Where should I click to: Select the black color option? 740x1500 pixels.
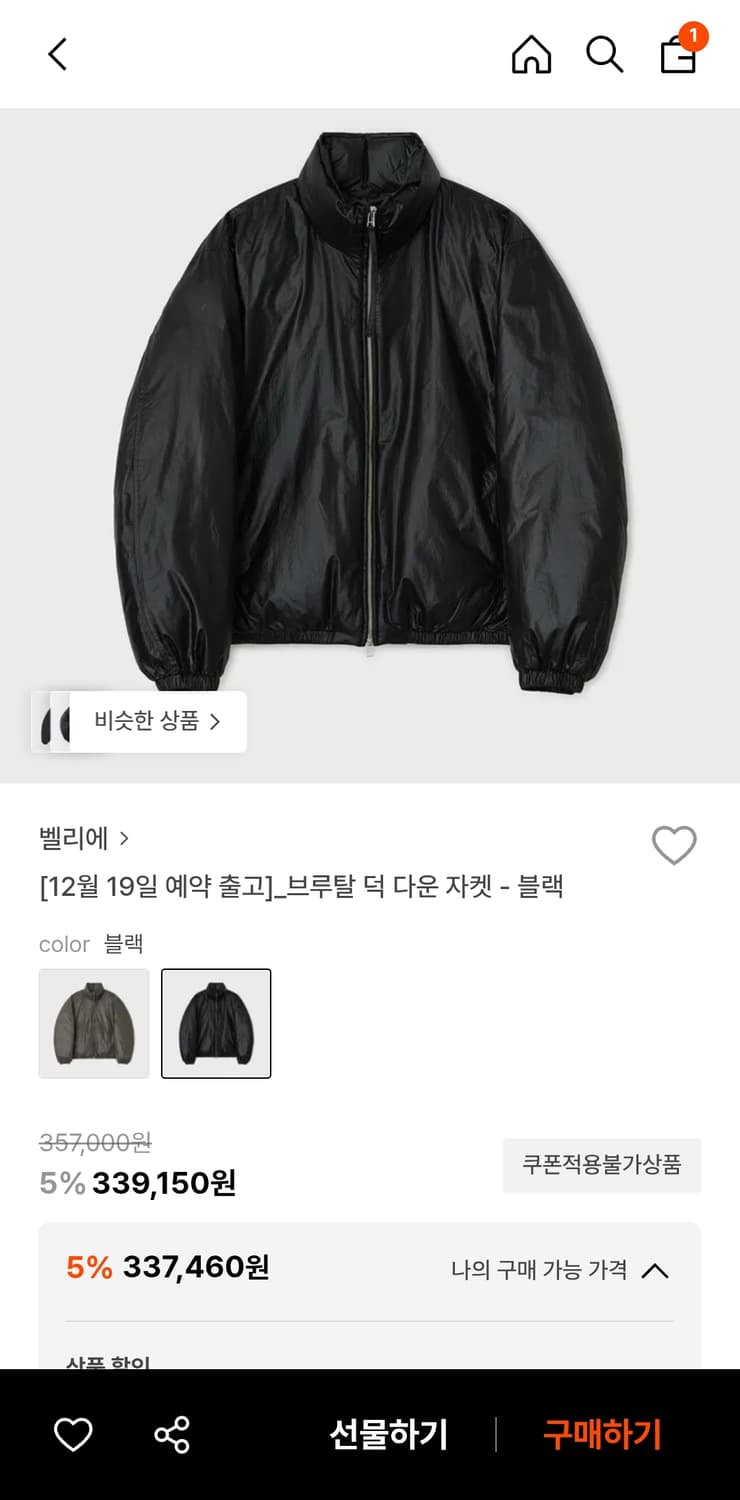(x=216, y=1023)
